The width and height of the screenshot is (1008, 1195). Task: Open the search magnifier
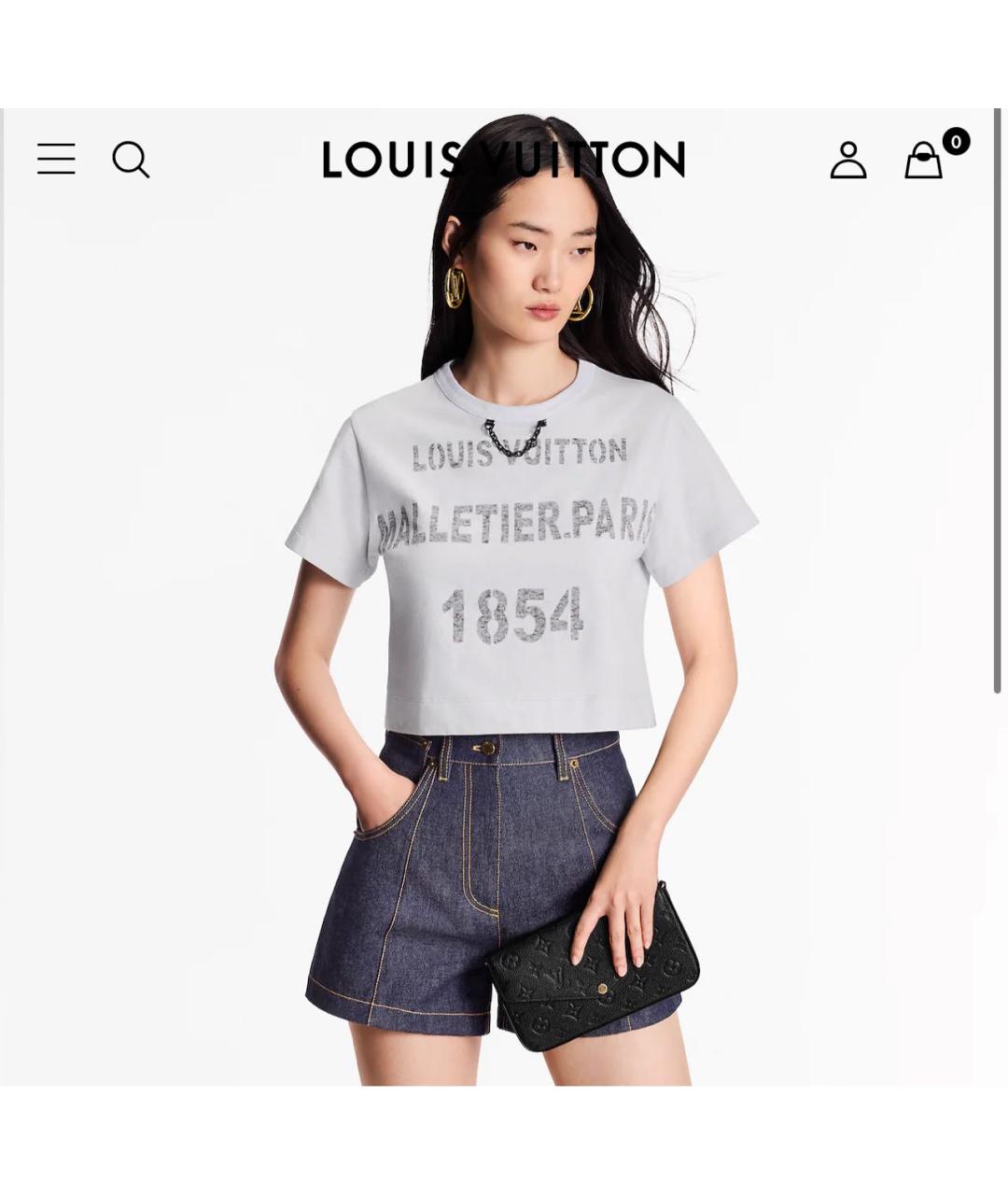click(x=131, y=160)
